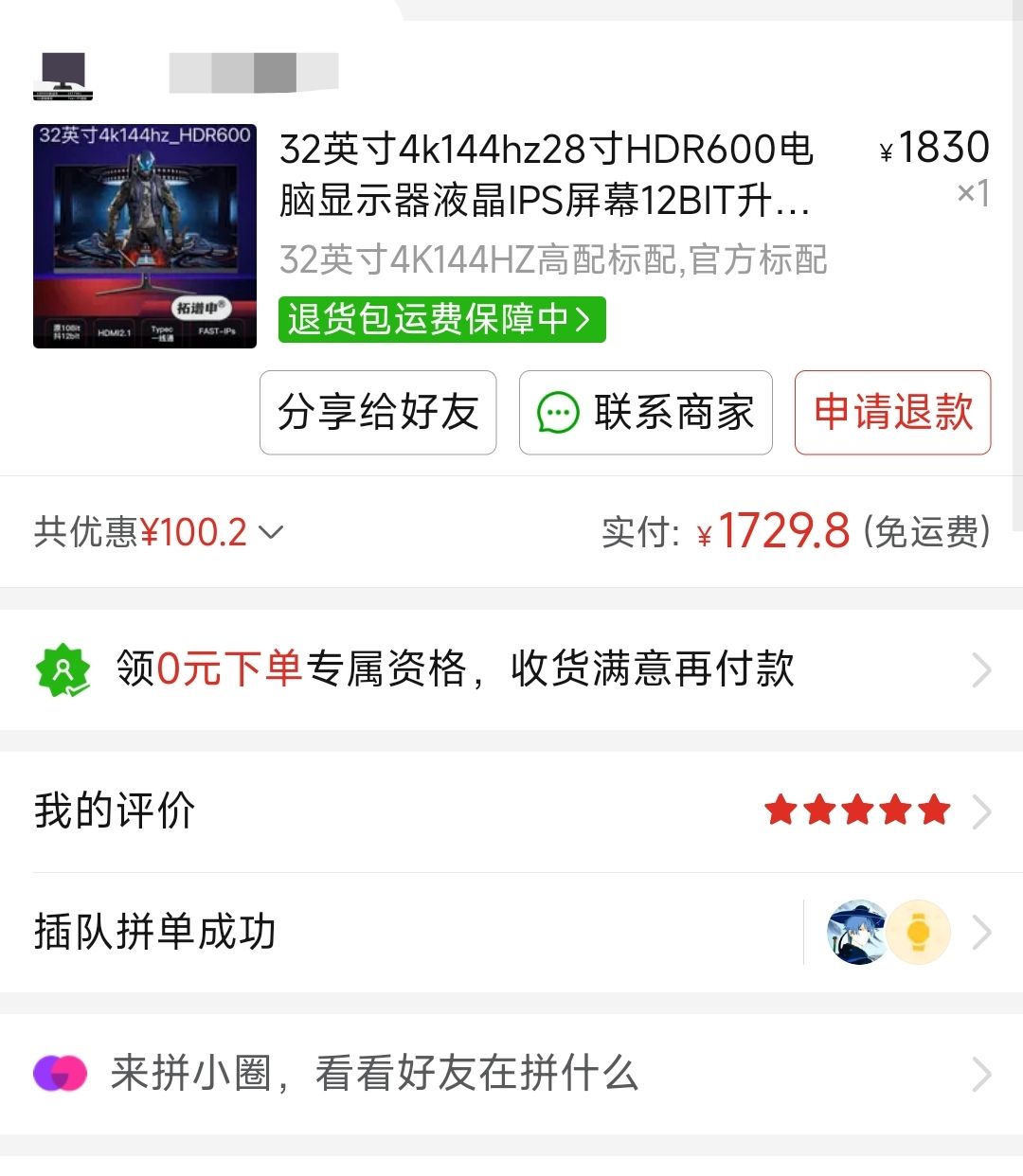1023x1176 pixels.
Task: Click the green 0元下单 badge icon
Action: click(63, 670)
